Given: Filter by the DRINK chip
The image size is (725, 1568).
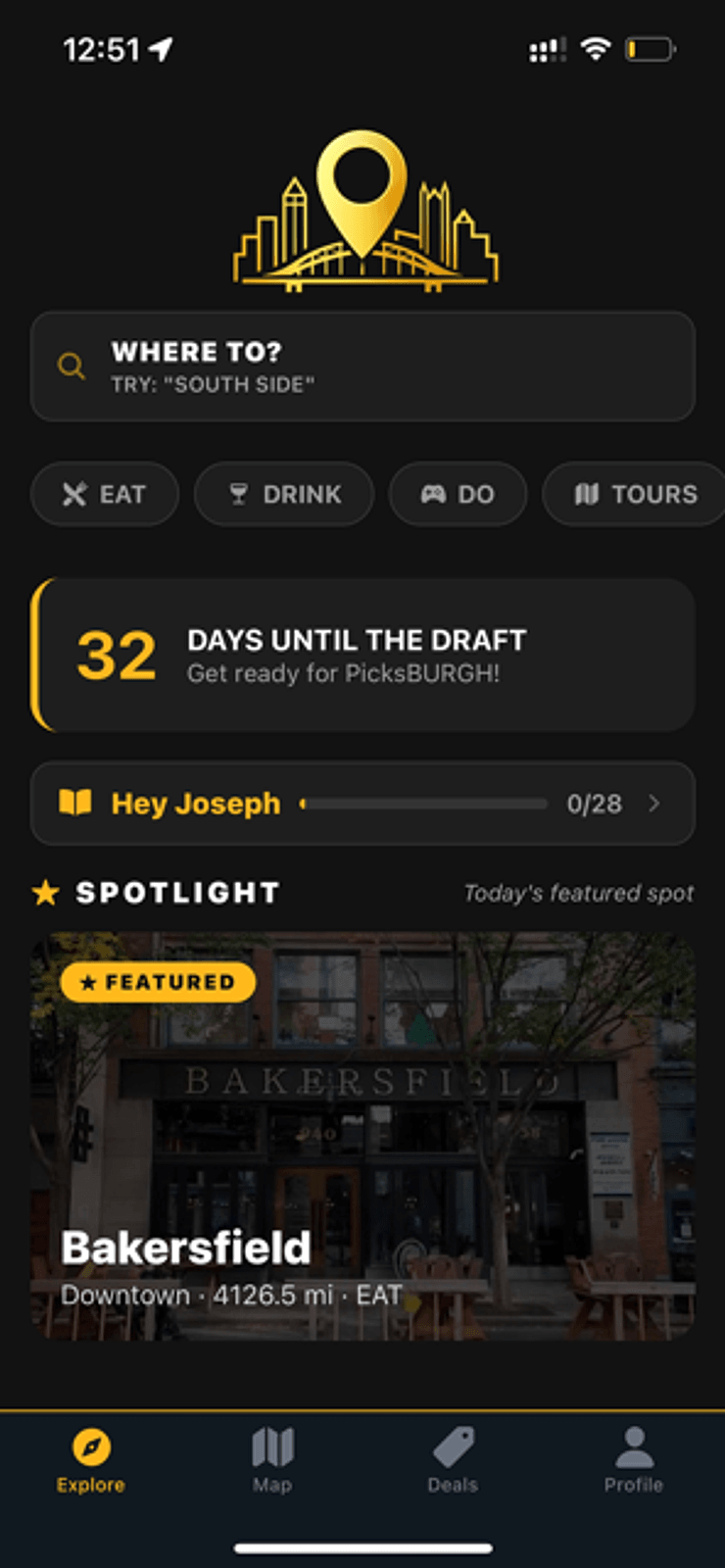Looking at the screenshot, I should (284, 494).
